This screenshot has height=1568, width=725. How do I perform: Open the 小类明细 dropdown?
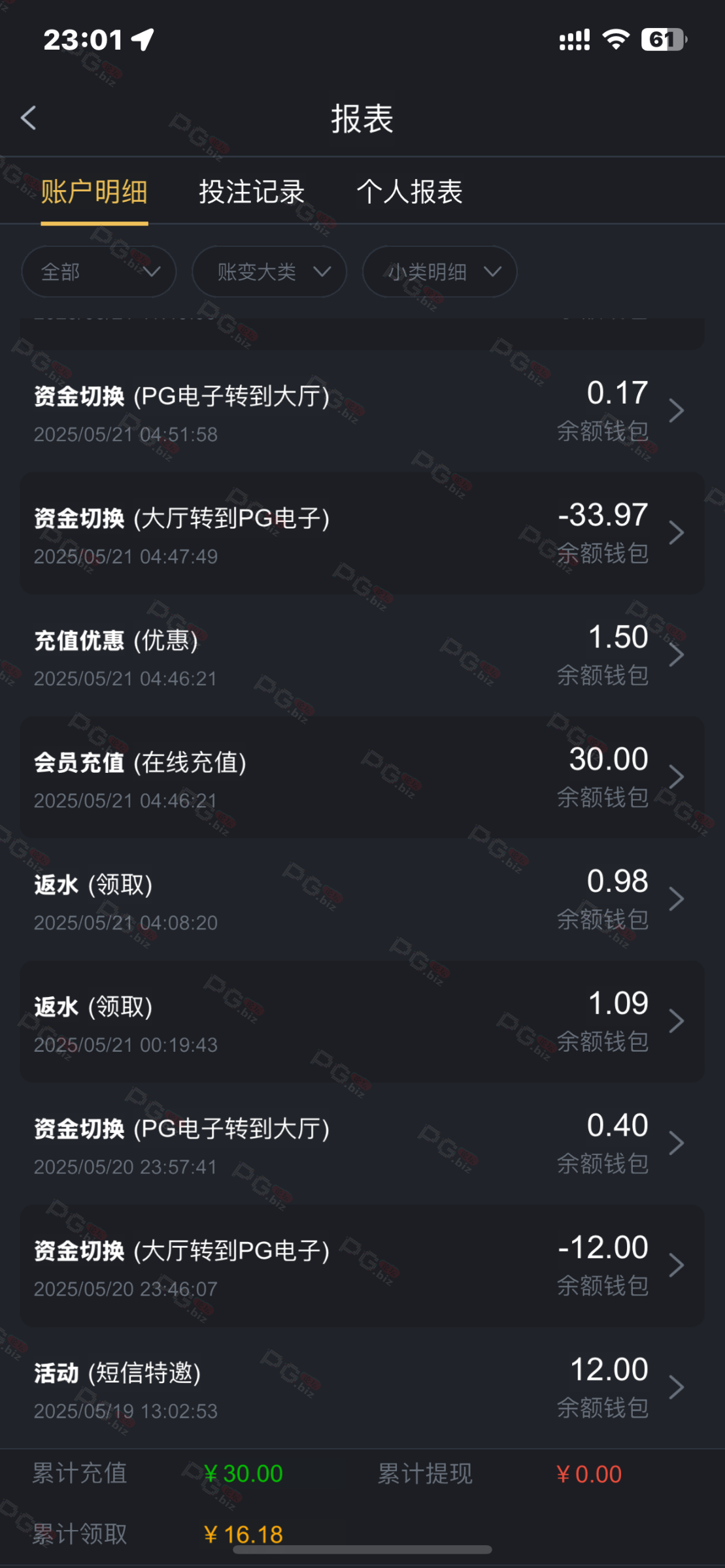[x=440, y=272]
